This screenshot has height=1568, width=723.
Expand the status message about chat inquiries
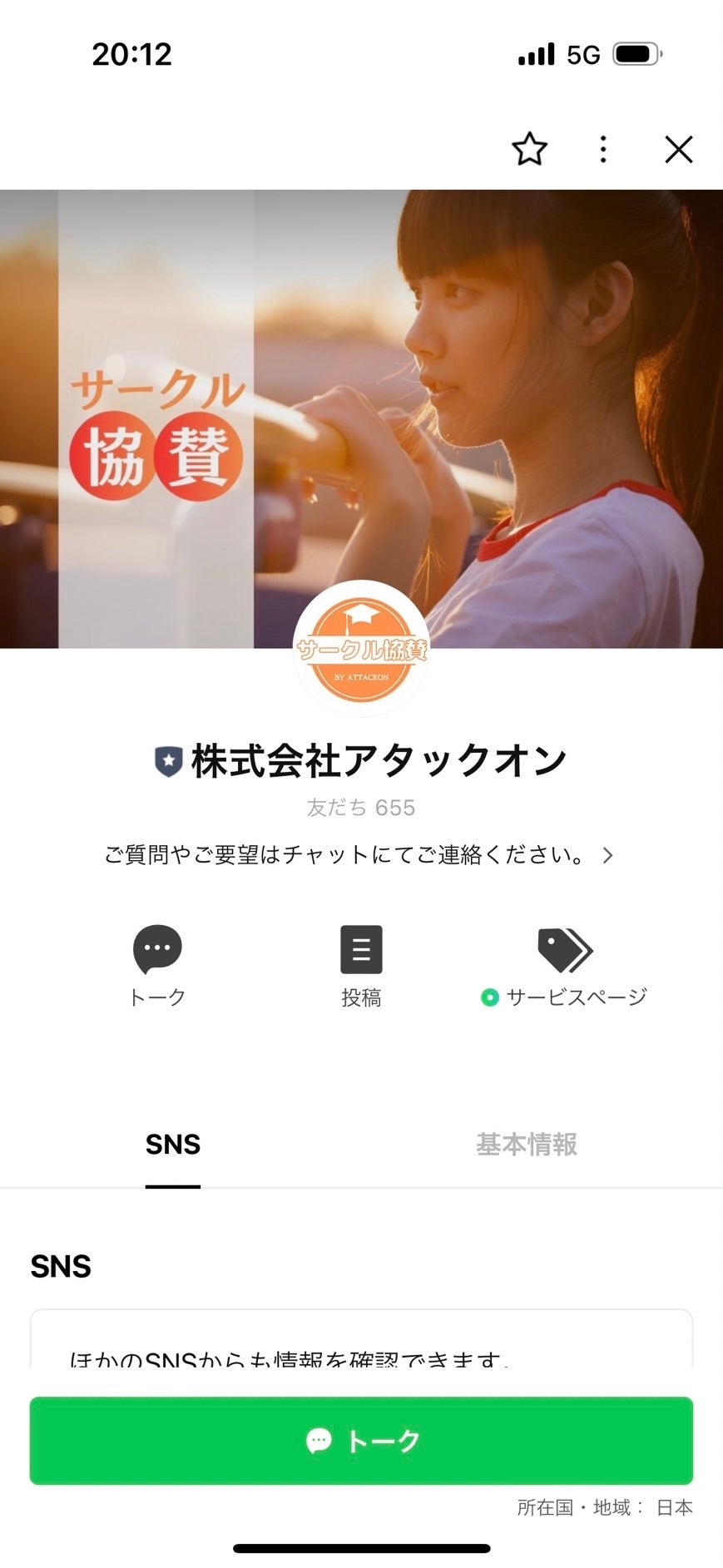pyautogui.click(x=359, y=855)
